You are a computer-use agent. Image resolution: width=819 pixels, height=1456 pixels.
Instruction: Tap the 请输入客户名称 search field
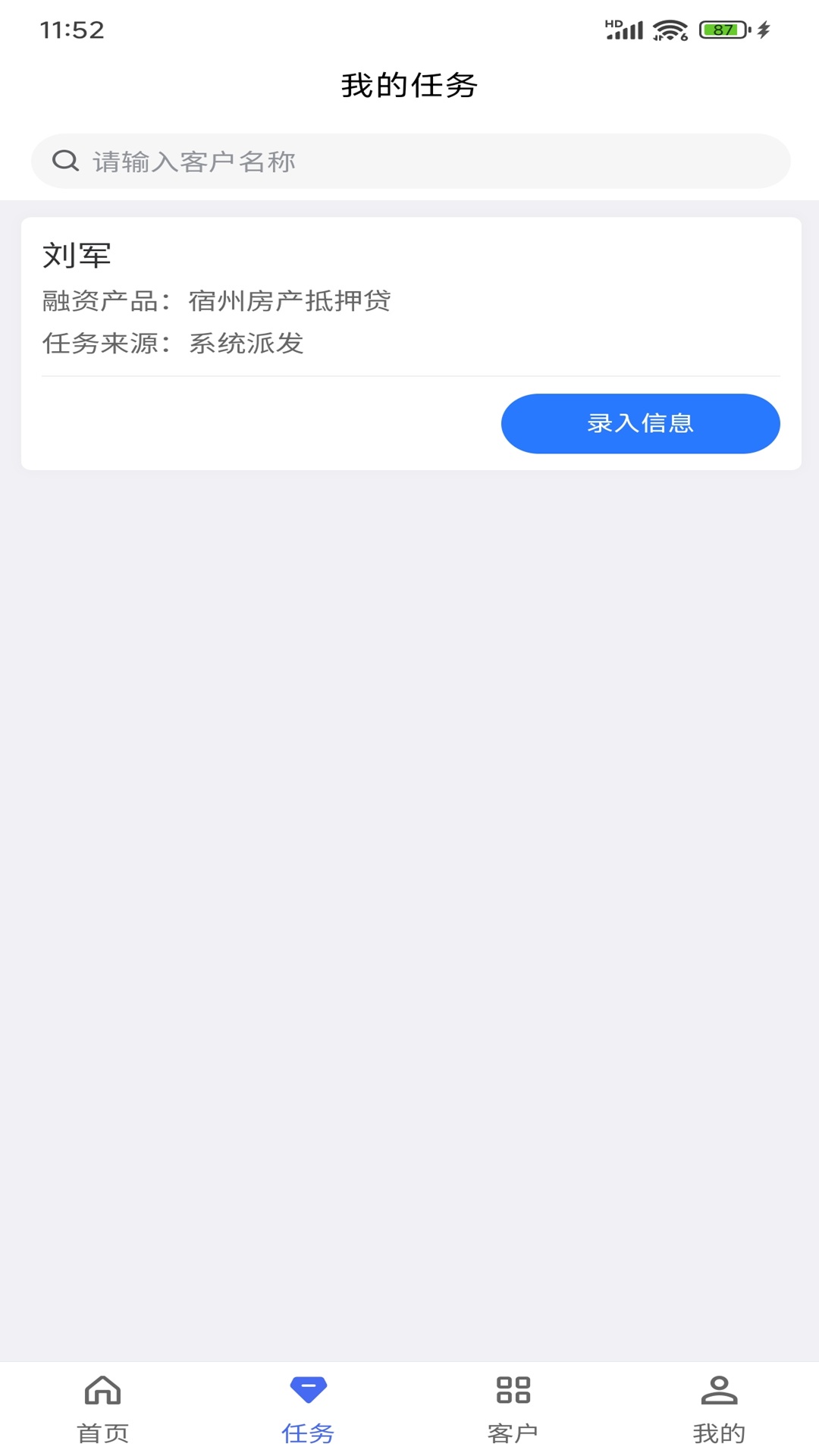409,161
